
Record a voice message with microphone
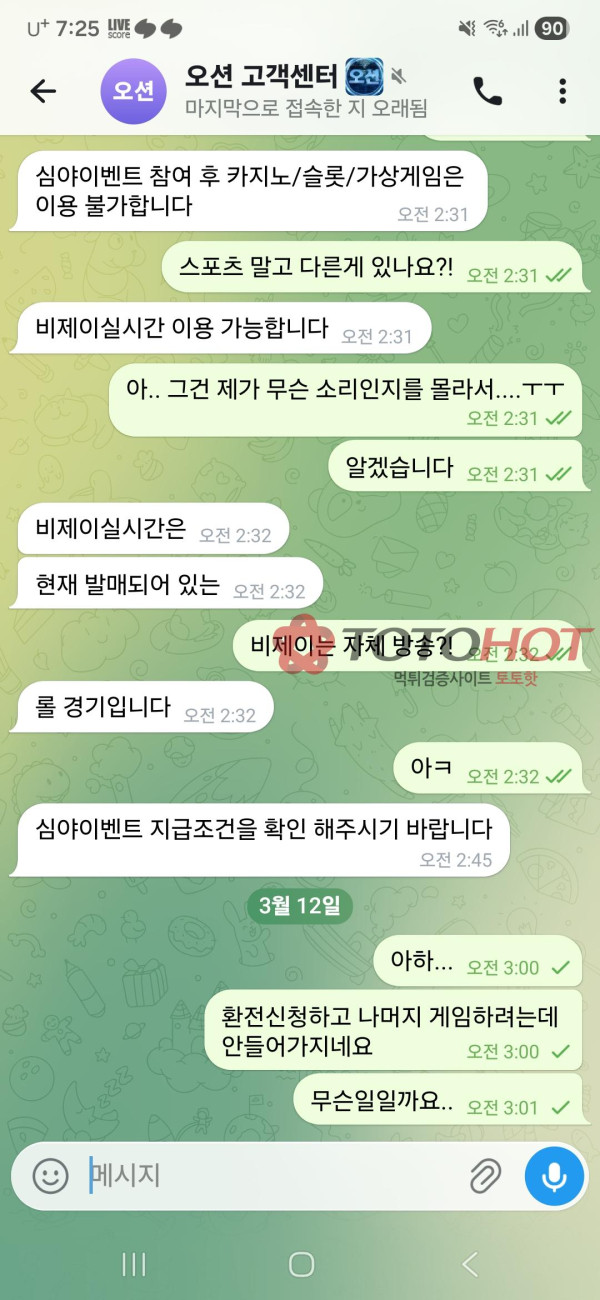[554, 1175]
